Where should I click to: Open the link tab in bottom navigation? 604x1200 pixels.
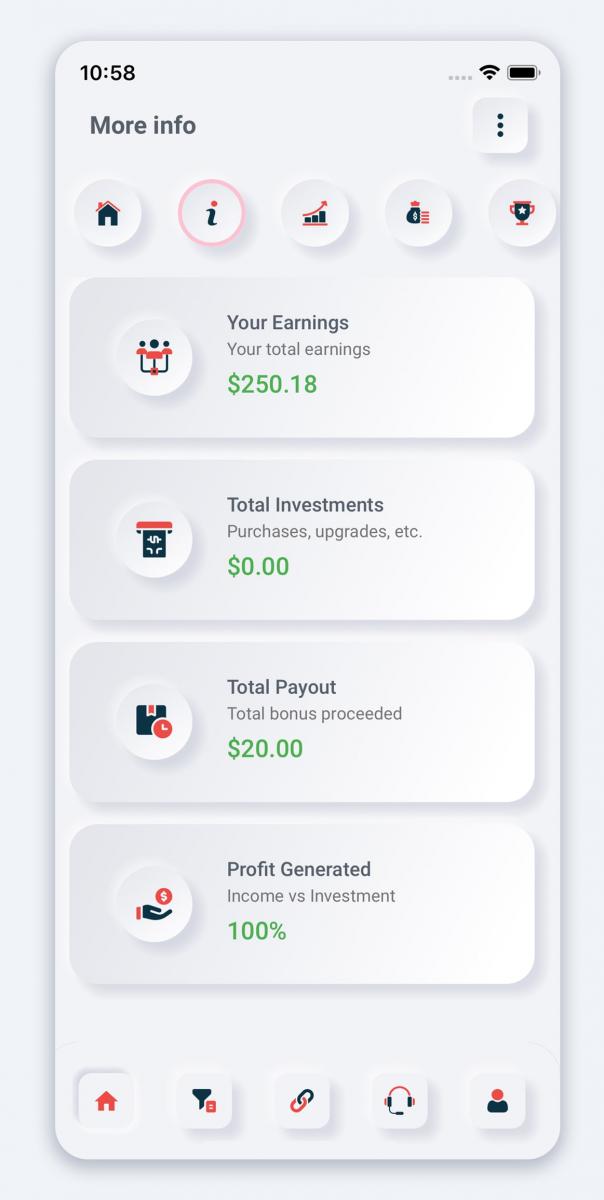coord(302,1101)
